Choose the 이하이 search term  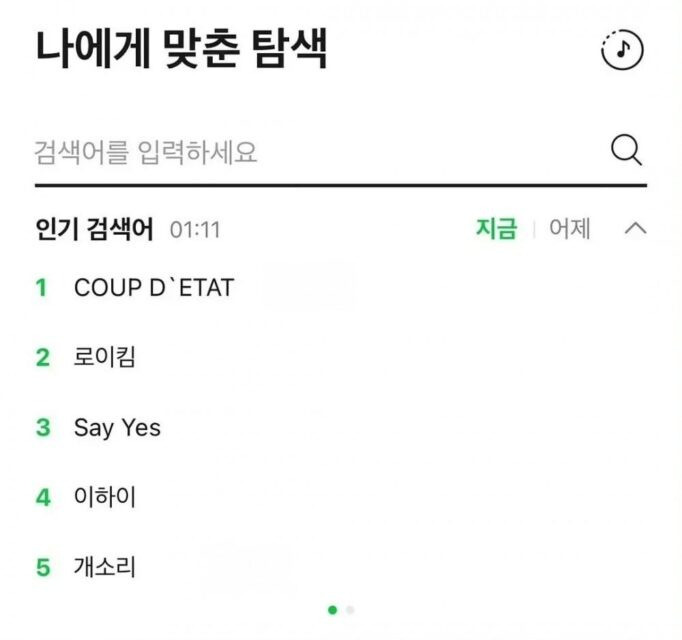(105, 497)
